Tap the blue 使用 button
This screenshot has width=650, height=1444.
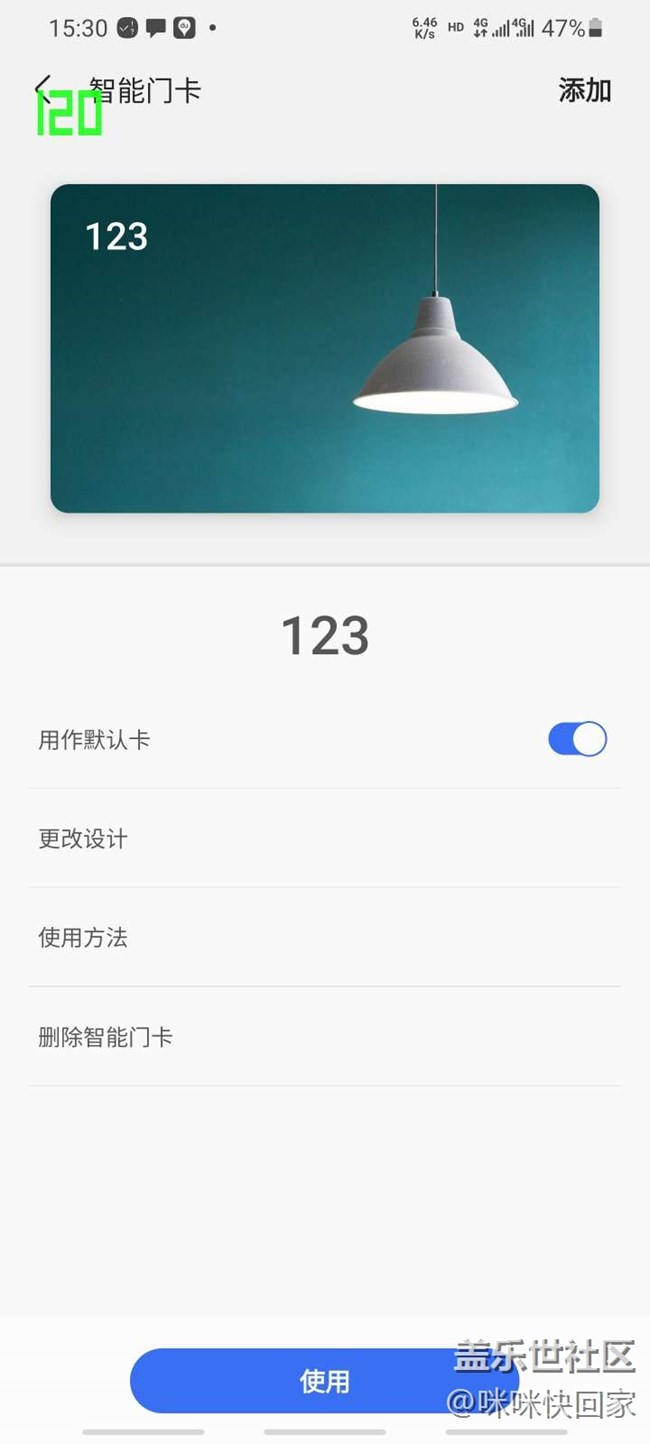click(325, 1381)
